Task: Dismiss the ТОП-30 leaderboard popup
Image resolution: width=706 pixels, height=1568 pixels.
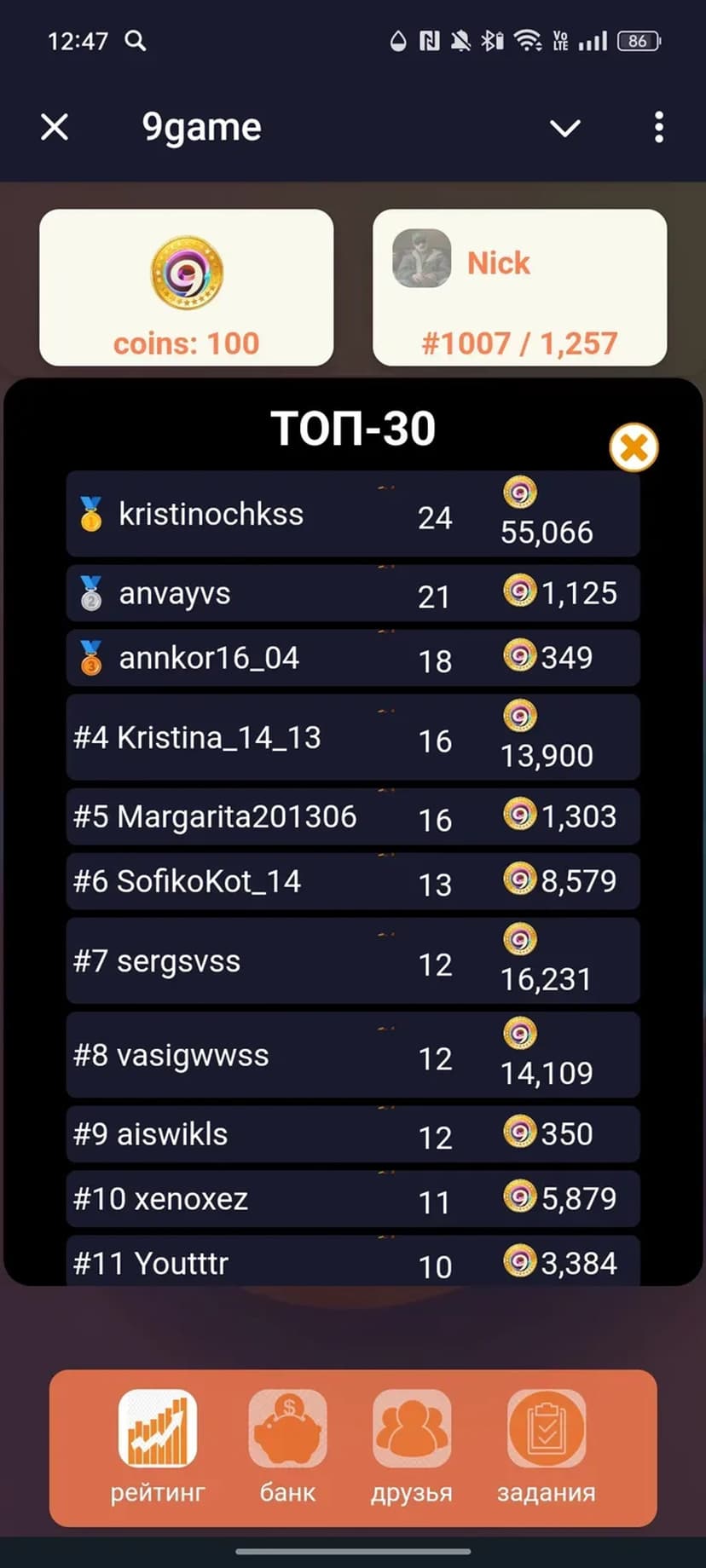Action: tap(634, 447)
